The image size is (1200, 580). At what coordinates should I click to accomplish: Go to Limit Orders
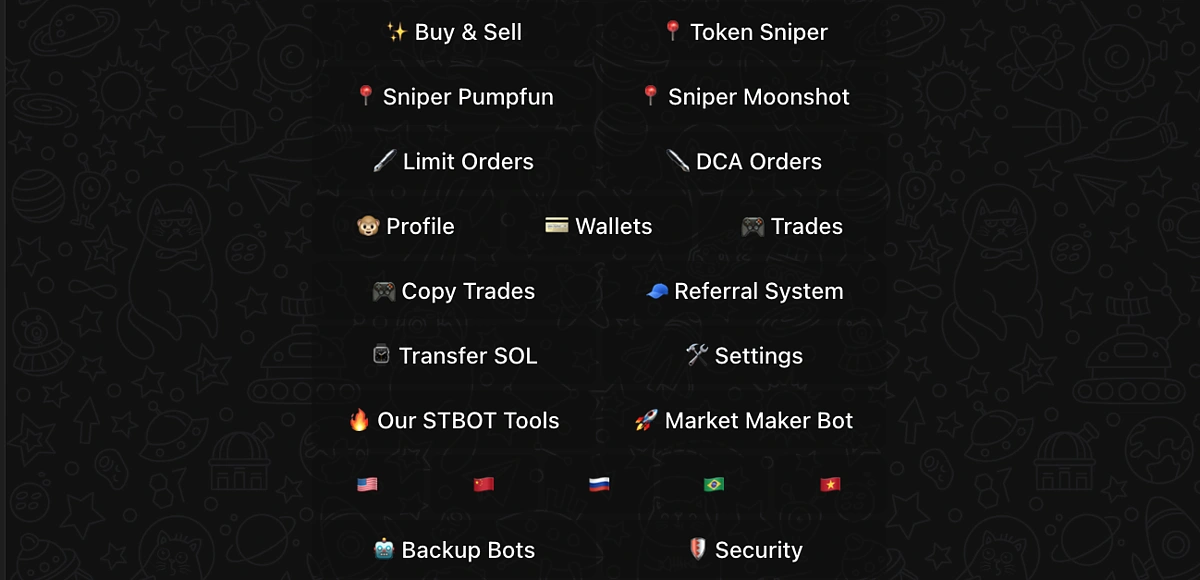point(454,162)
